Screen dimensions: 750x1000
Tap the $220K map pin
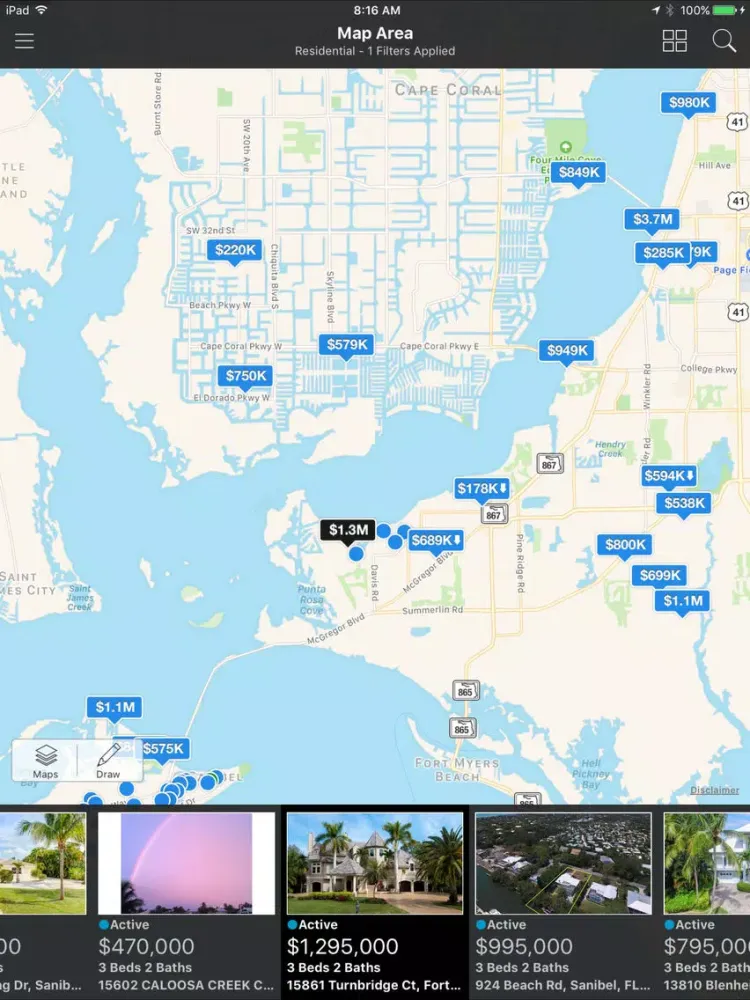pos(234,250)
